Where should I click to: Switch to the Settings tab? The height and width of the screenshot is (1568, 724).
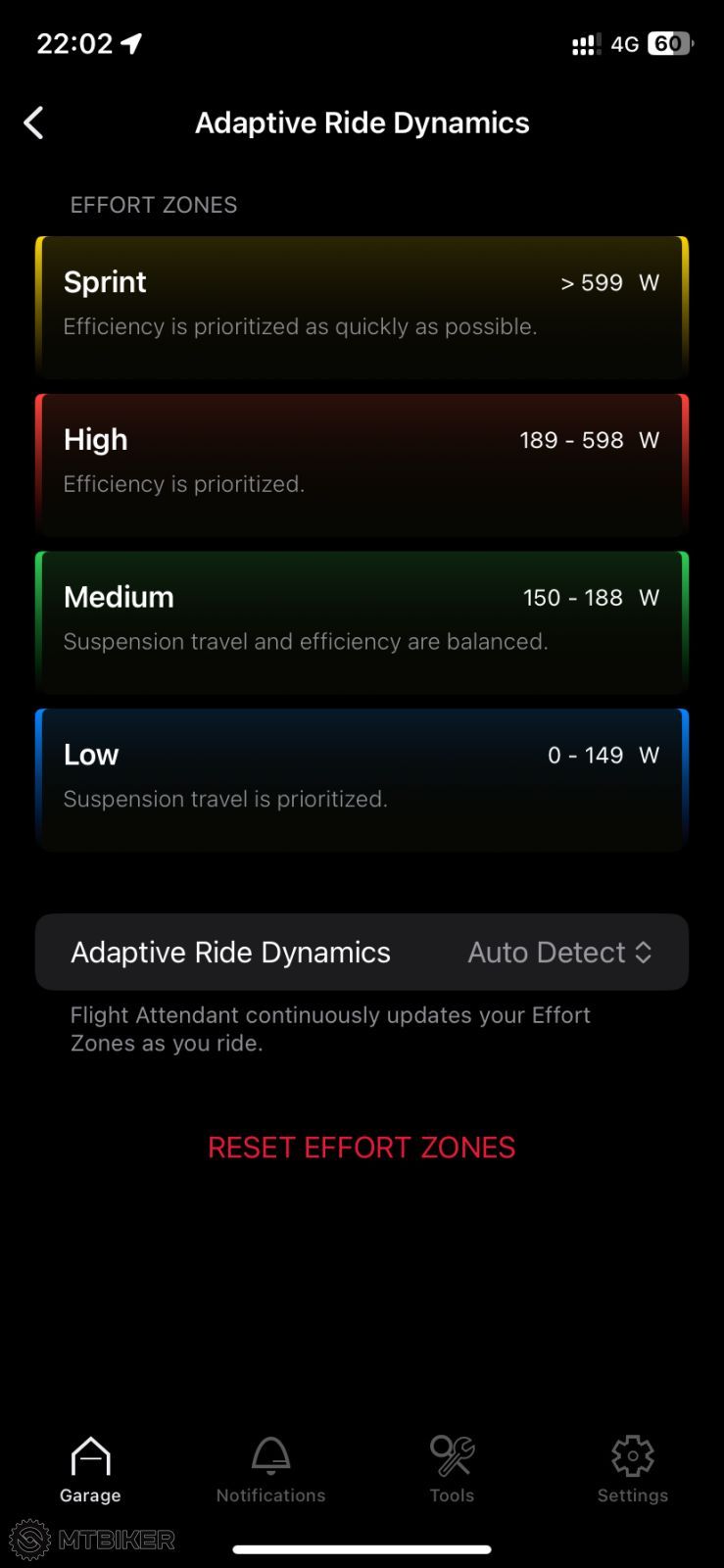(x=632, y=1469)
